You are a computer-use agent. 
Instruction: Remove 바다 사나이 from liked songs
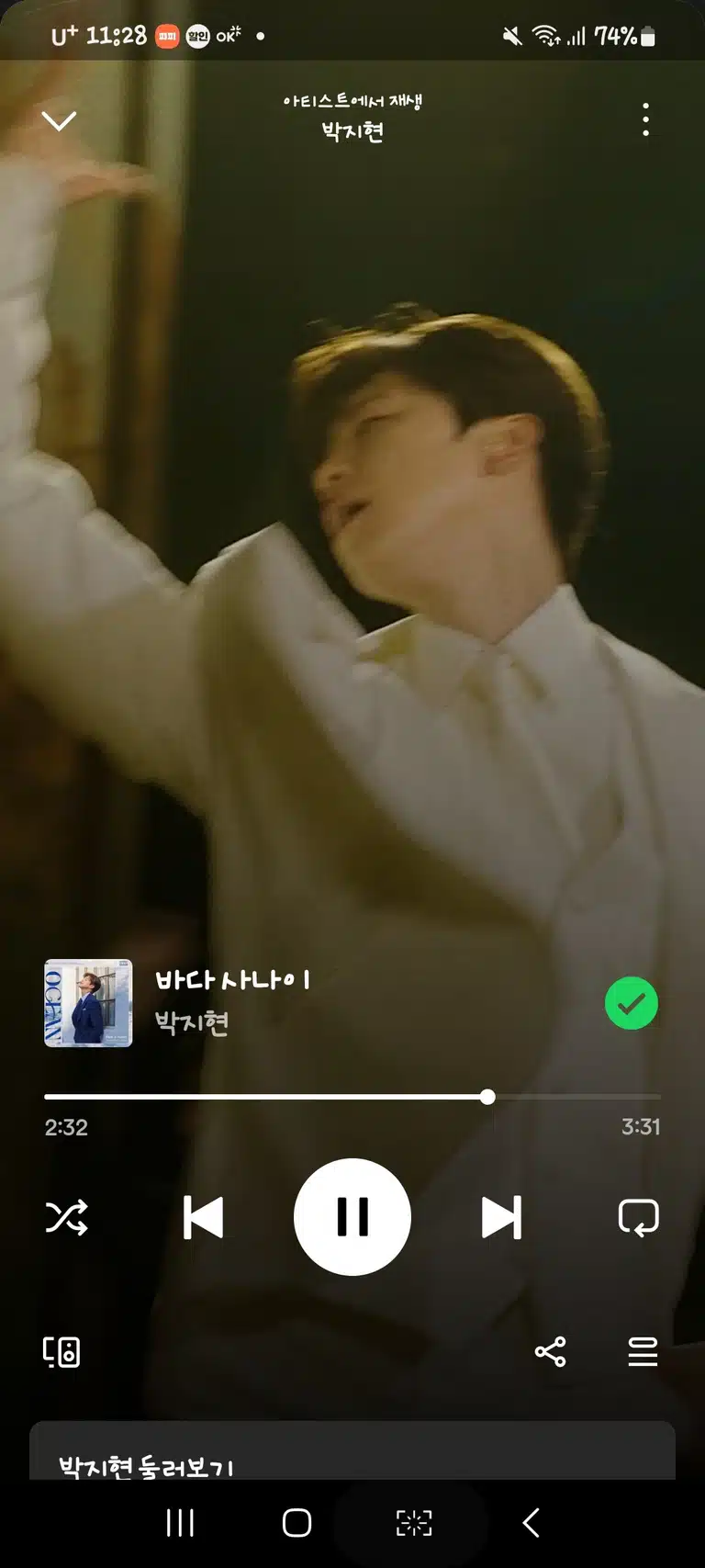click(x=632, y=1003)
